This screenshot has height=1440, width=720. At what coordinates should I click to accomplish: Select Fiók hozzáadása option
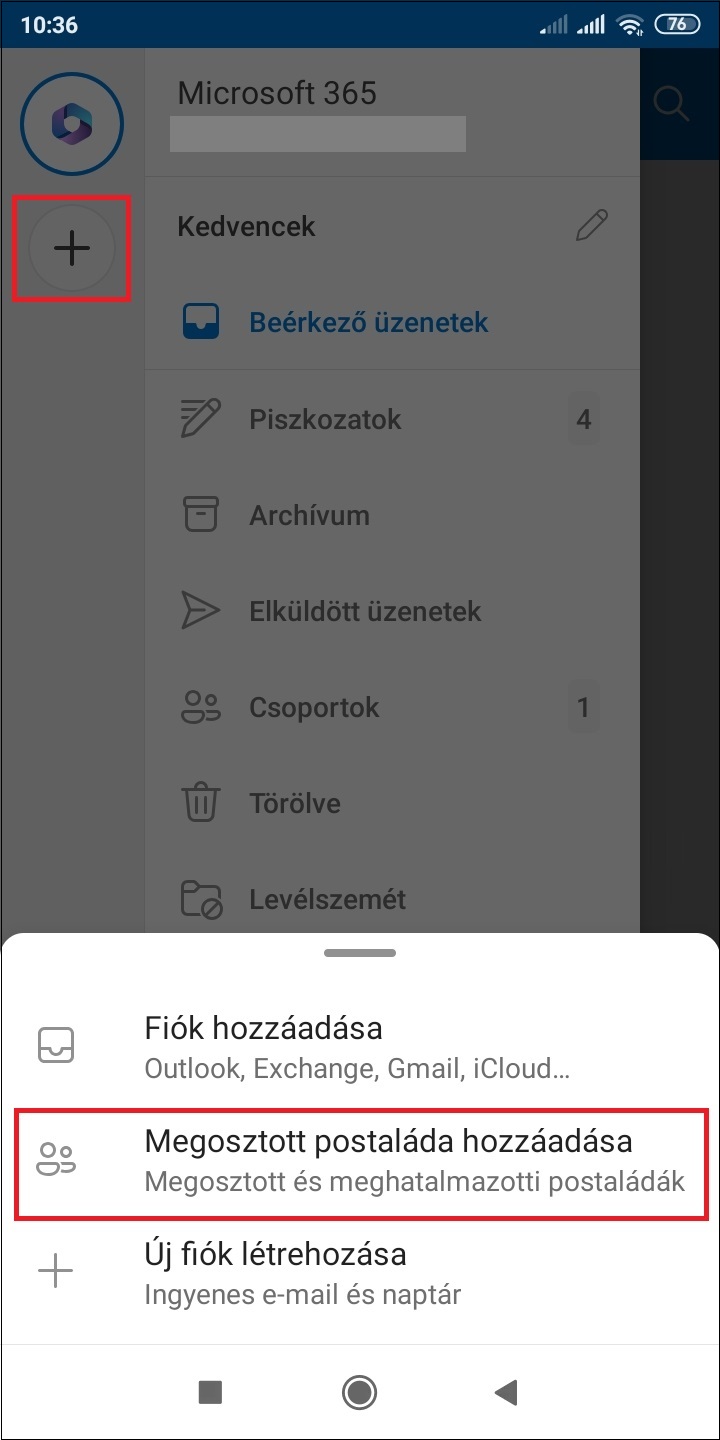click(360, 1046)
